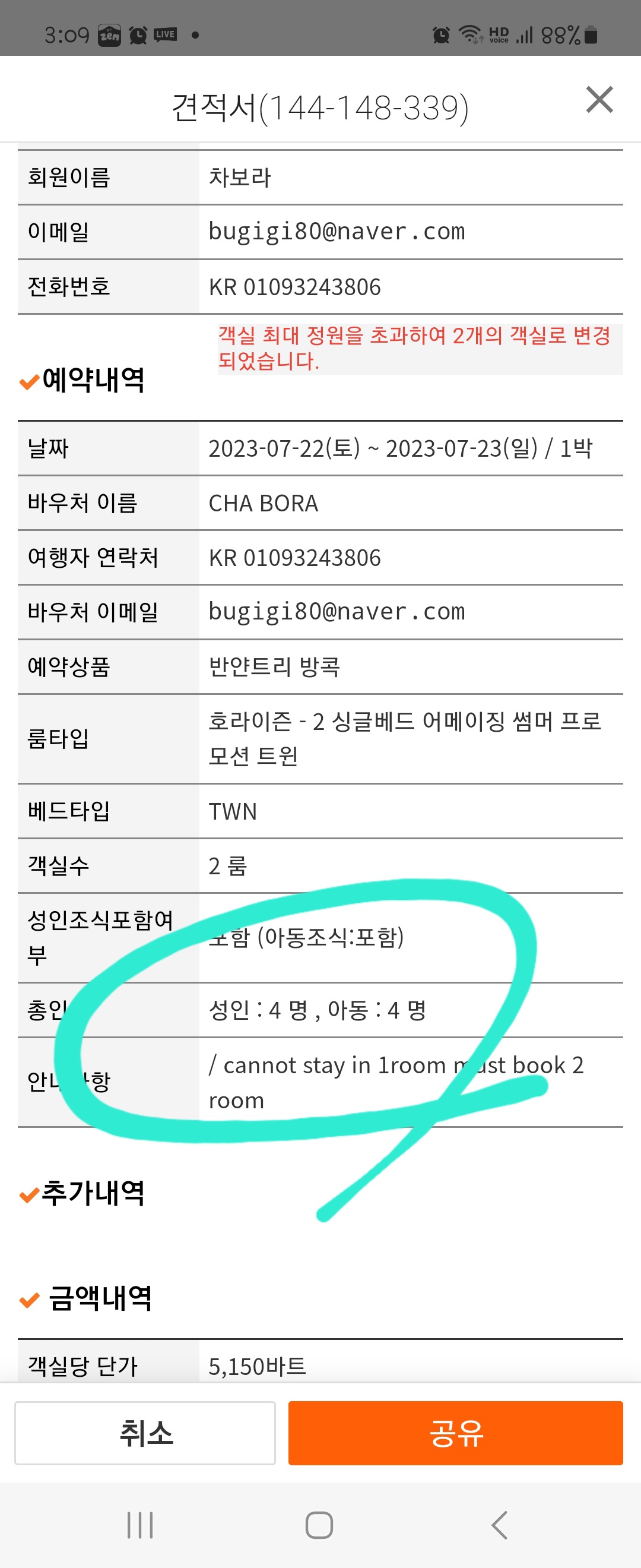Screen dimensions: 641x1568
Task: Open the recent apps view
Action: point(140,1525)
